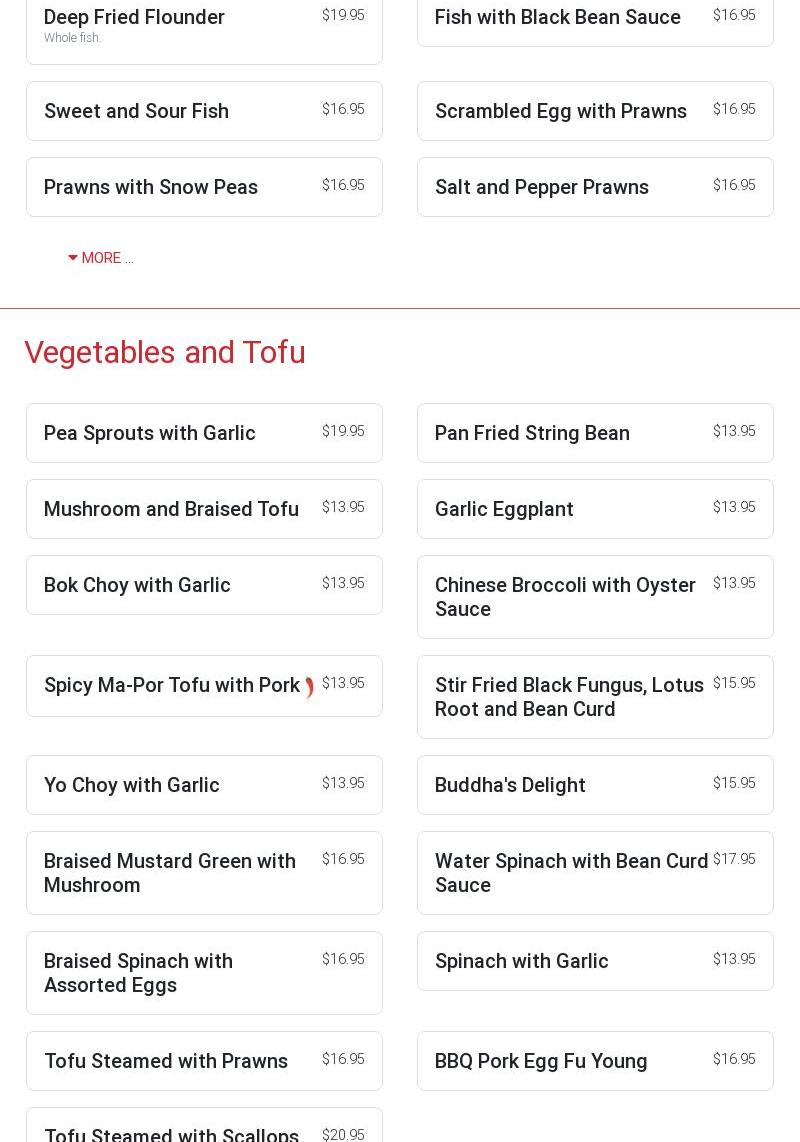Open Stir Fried Black Fungus dish
The width and height of the screenshot is (800, 1142).
(x=569, y=697)
